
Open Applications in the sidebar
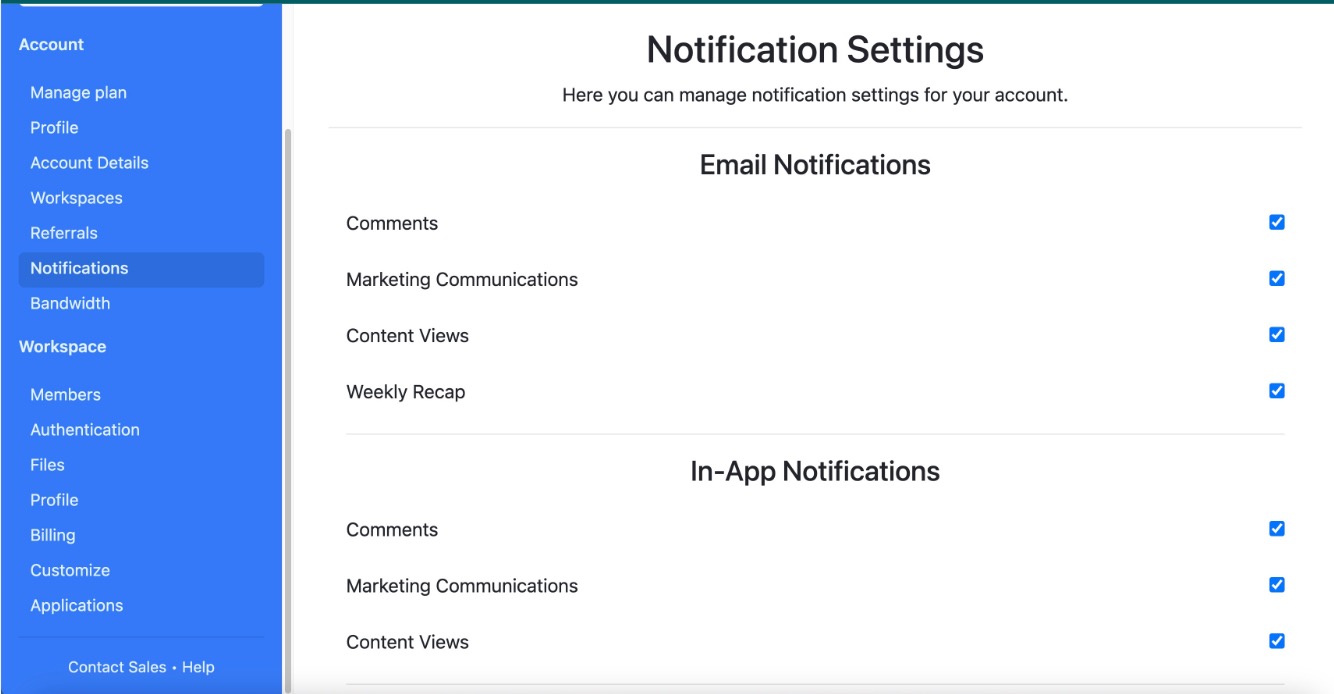tap(77, 605)
